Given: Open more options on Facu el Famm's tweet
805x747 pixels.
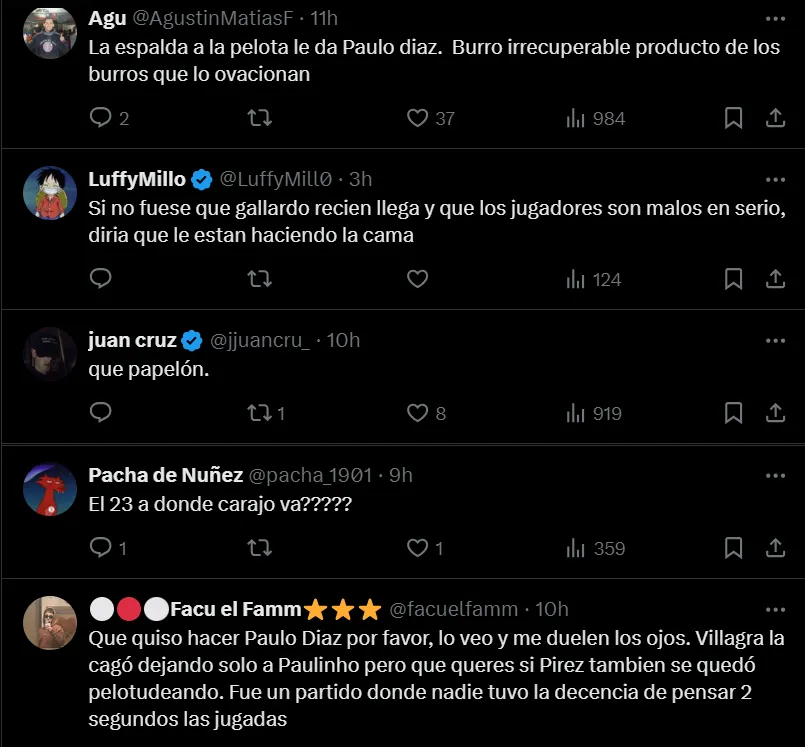Looking at the screenshot, I should [775, 609].
